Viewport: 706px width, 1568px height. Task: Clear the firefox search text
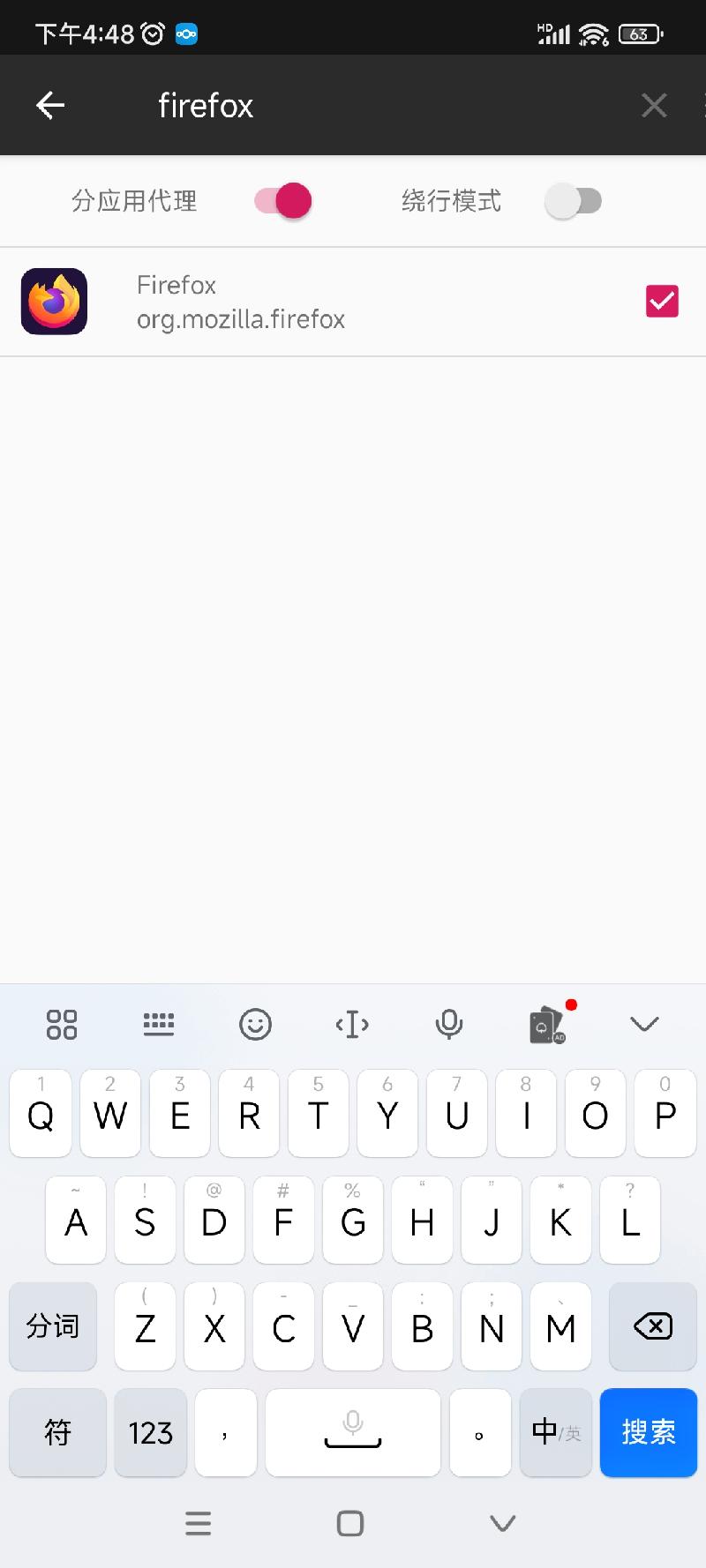(x=654, y=106)
